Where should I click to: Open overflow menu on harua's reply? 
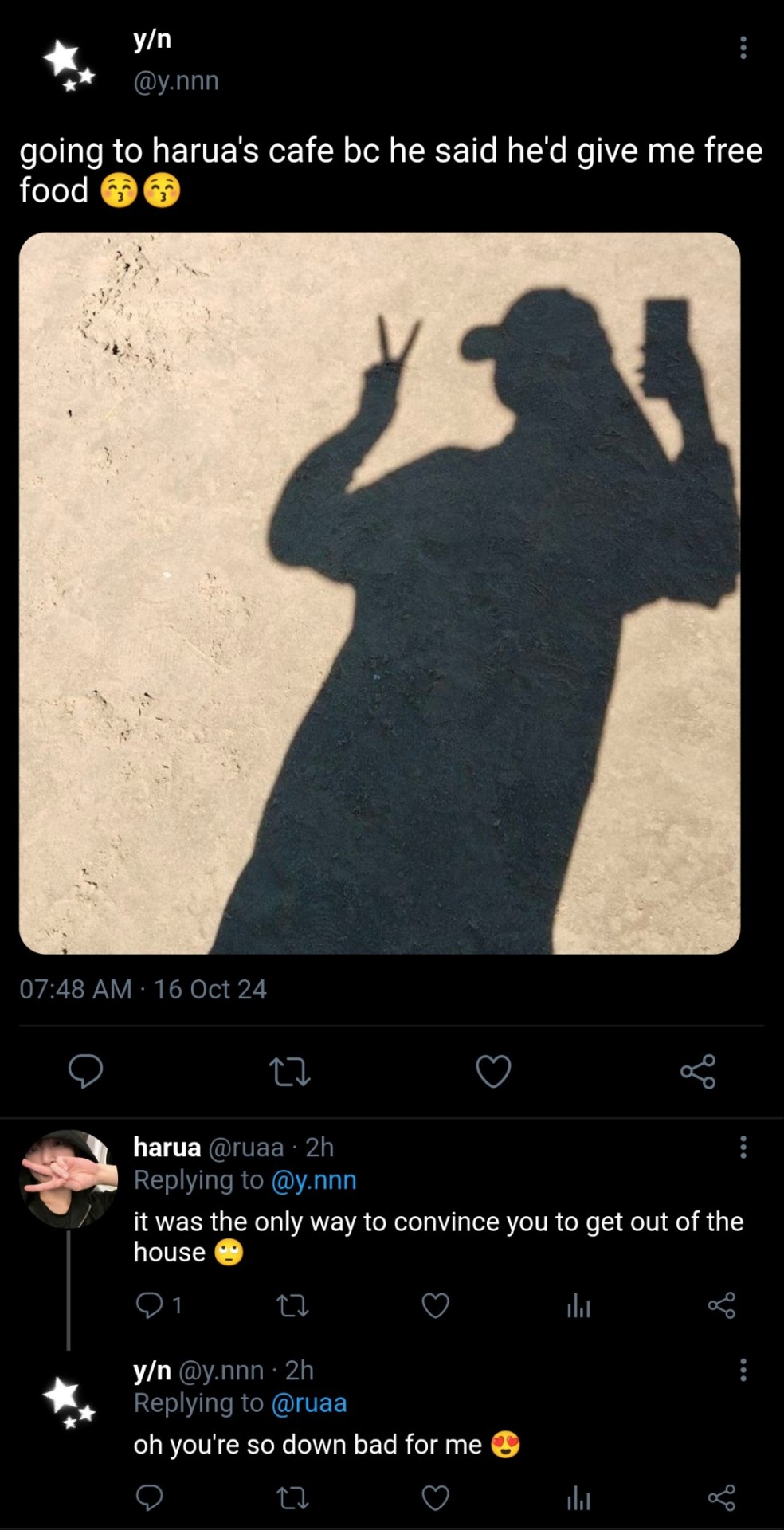click(x=743, y=1147)
